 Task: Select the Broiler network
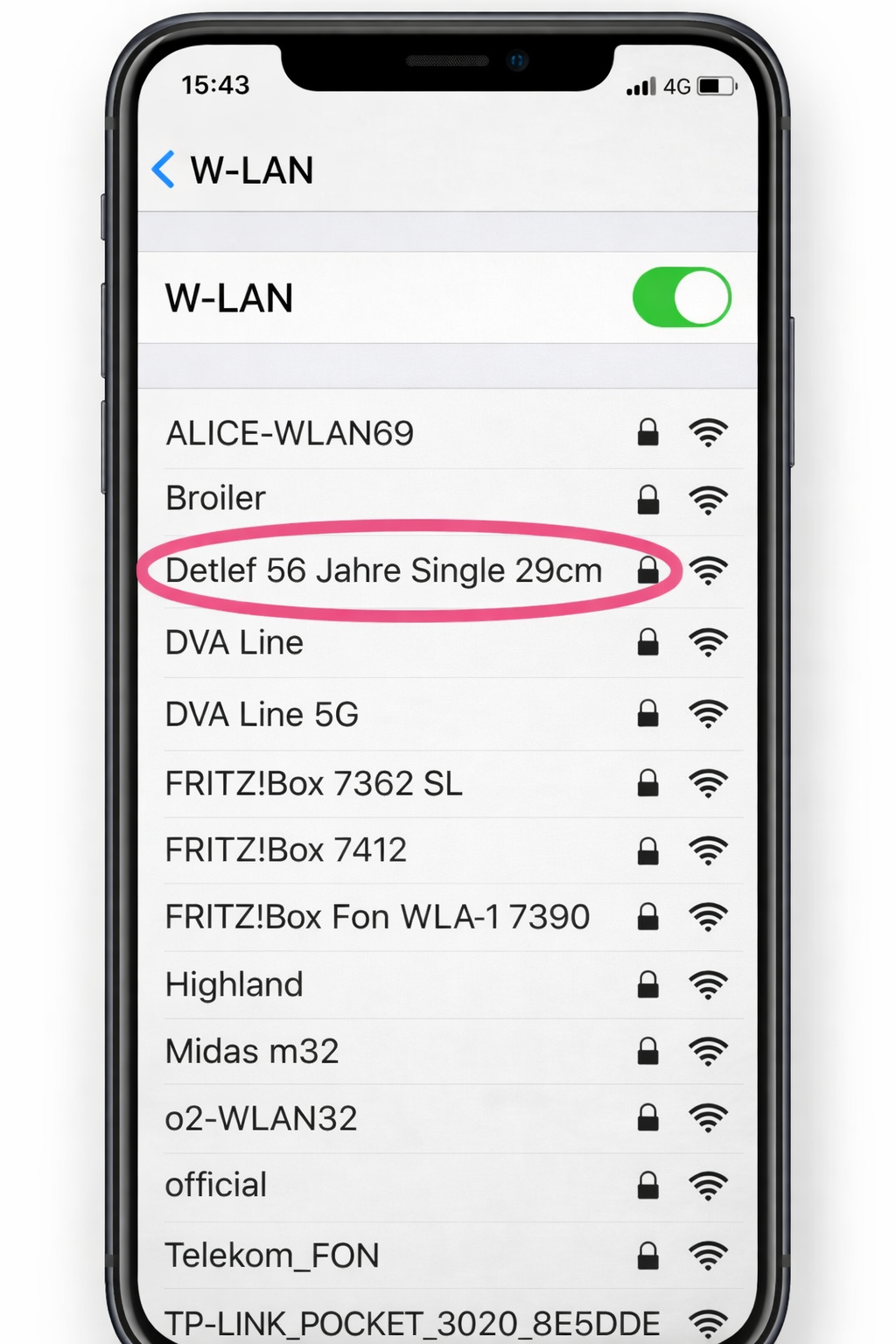point(215,498)
